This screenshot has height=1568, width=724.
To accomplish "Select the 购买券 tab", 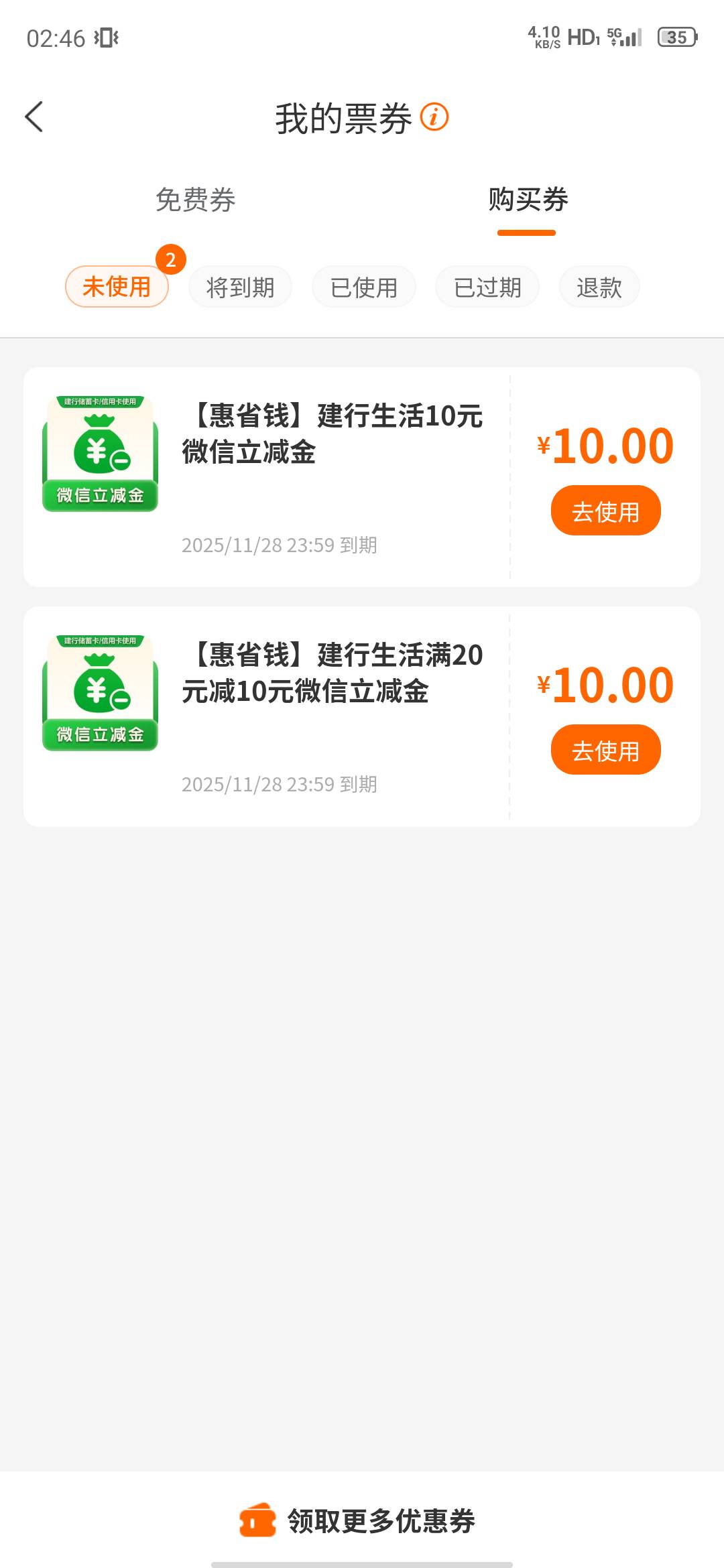I will click(528, 200).
